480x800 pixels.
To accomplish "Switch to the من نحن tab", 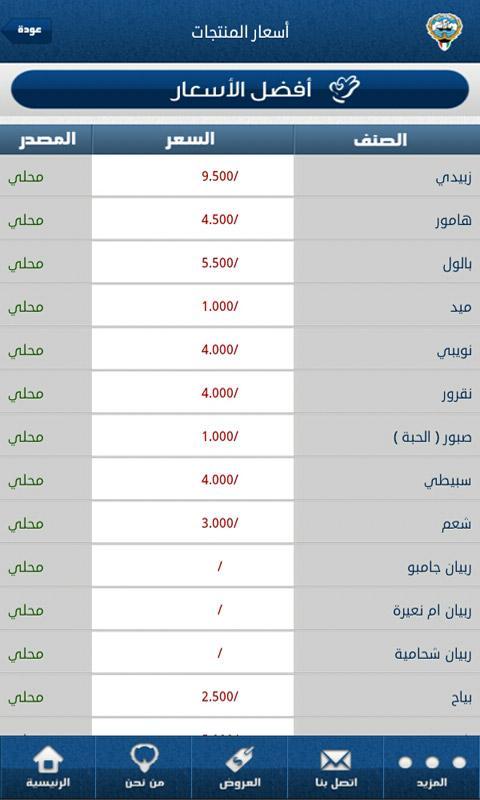I will [x=144, y=767].
